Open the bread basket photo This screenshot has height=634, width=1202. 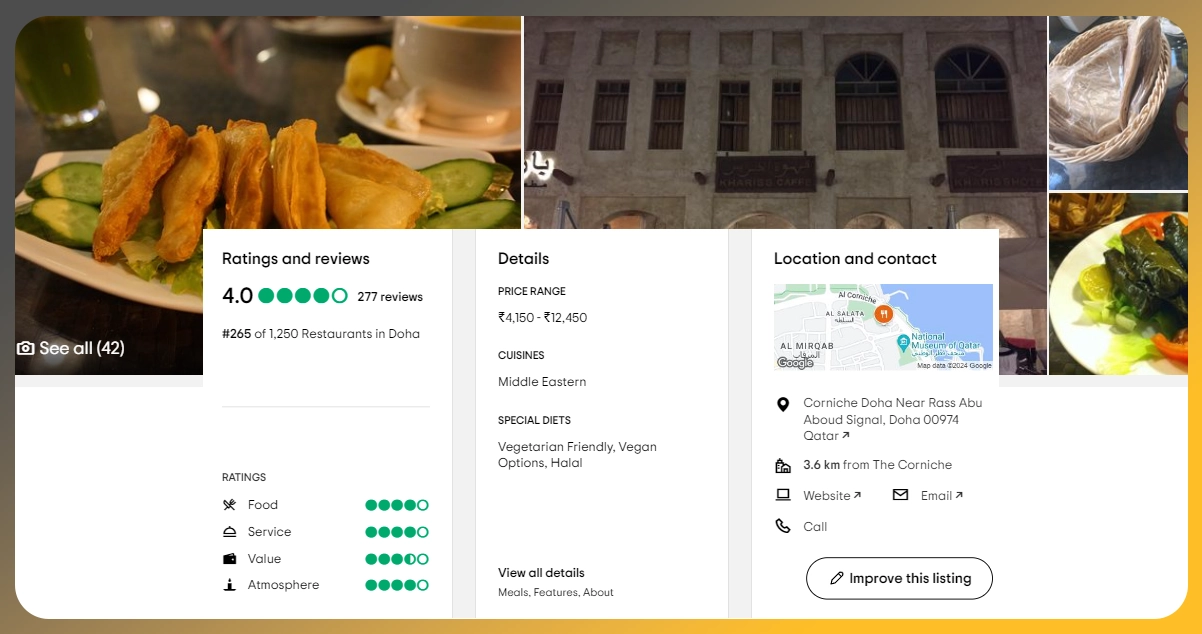(1117, 102)
